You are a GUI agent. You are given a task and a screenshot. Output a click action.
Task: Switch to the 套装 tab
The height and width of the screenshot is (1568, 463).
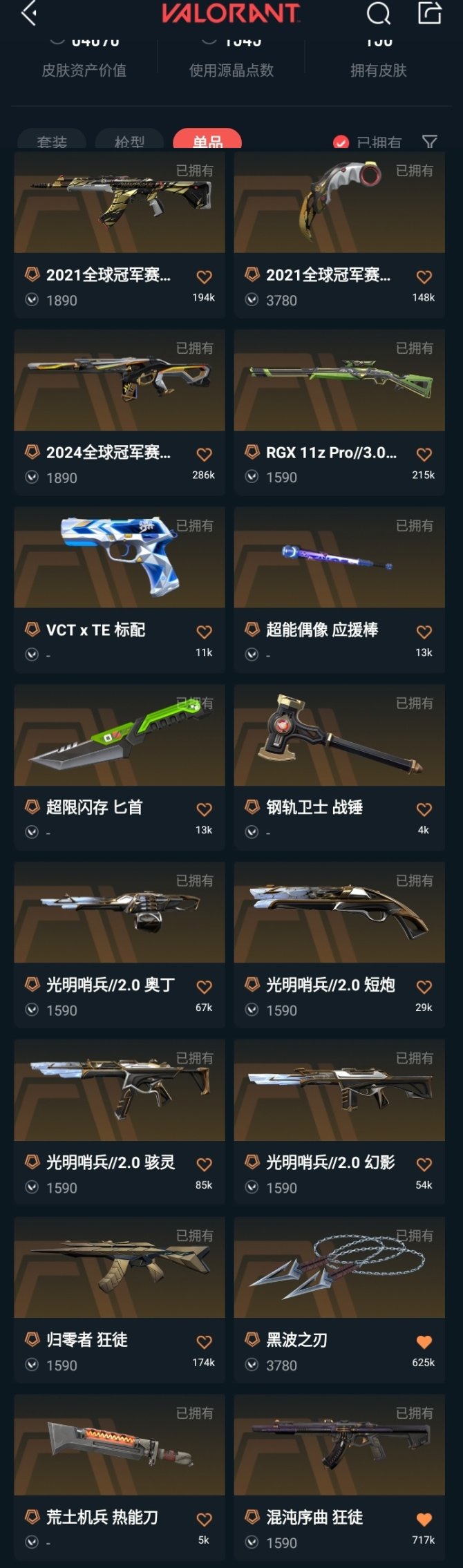[x=52, y=141]
